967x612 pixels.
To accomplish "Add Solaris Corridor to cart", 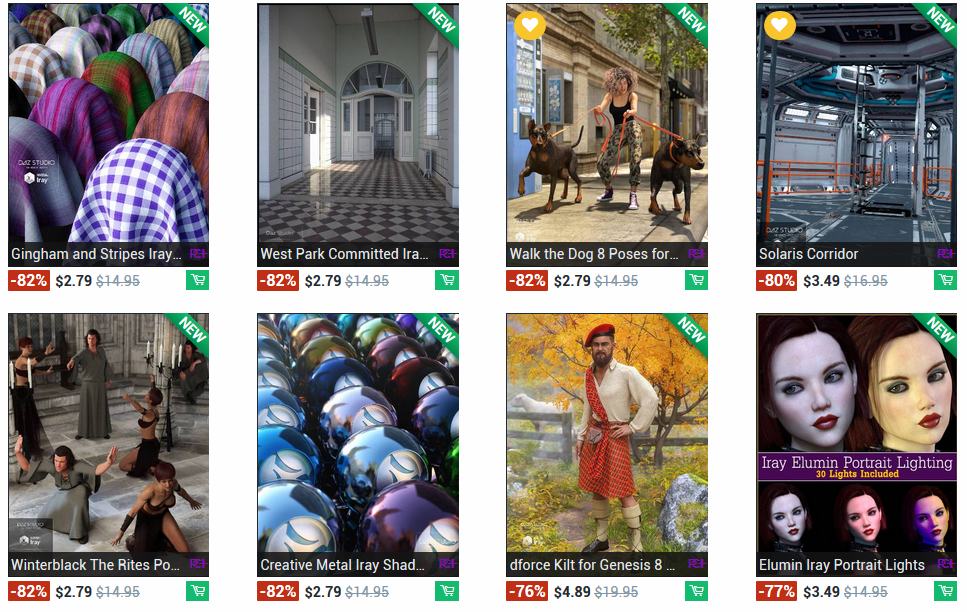I will [945, 280].
